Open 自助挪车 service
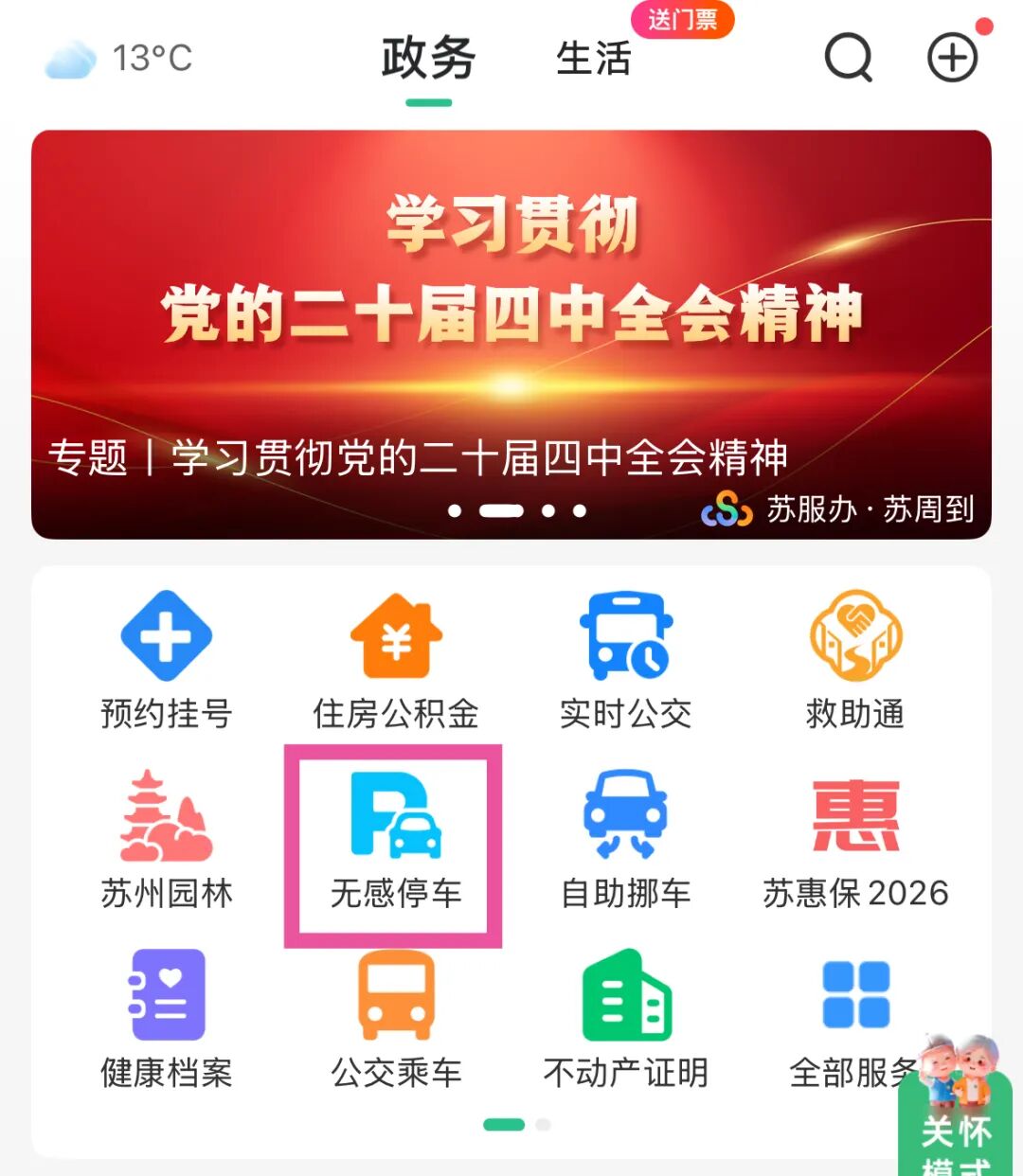The height and width of the screenshot is (1176, 1023). pos(626,840)
